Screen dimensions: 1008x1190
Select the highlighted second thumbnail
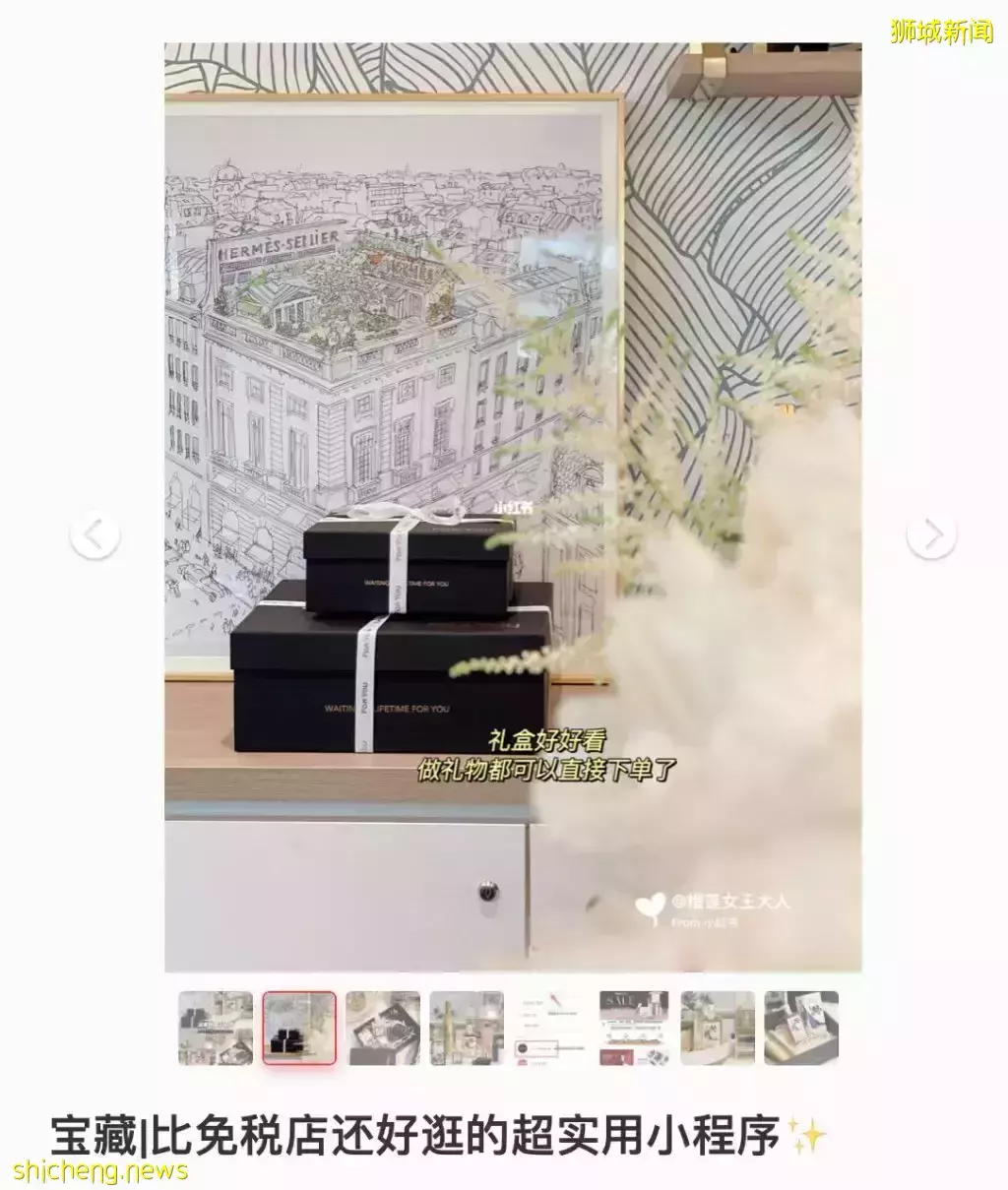click(x=300, y=1027)
